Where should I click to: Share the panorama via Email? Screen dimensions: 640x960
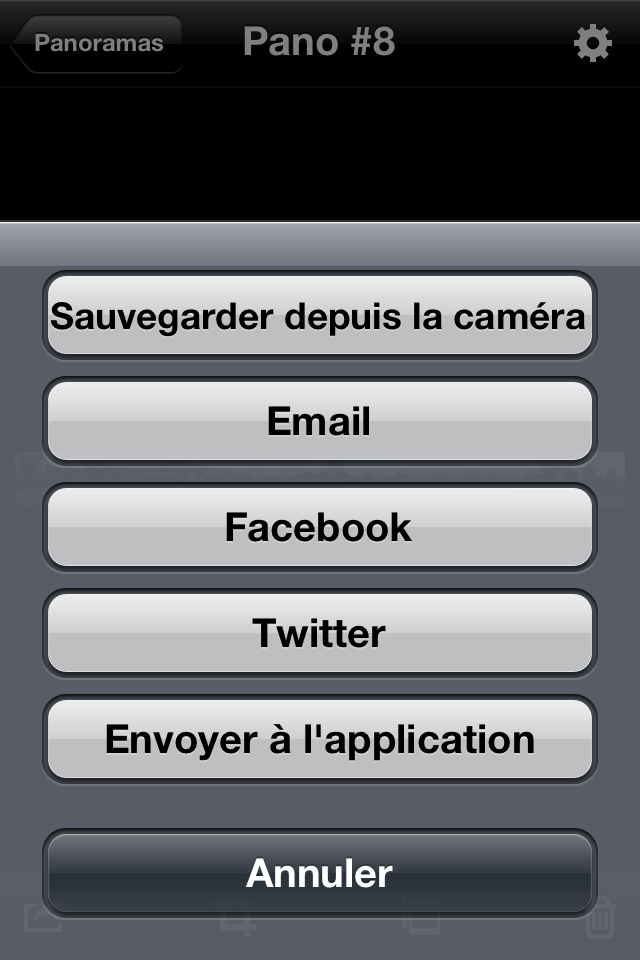pos(319,421)
